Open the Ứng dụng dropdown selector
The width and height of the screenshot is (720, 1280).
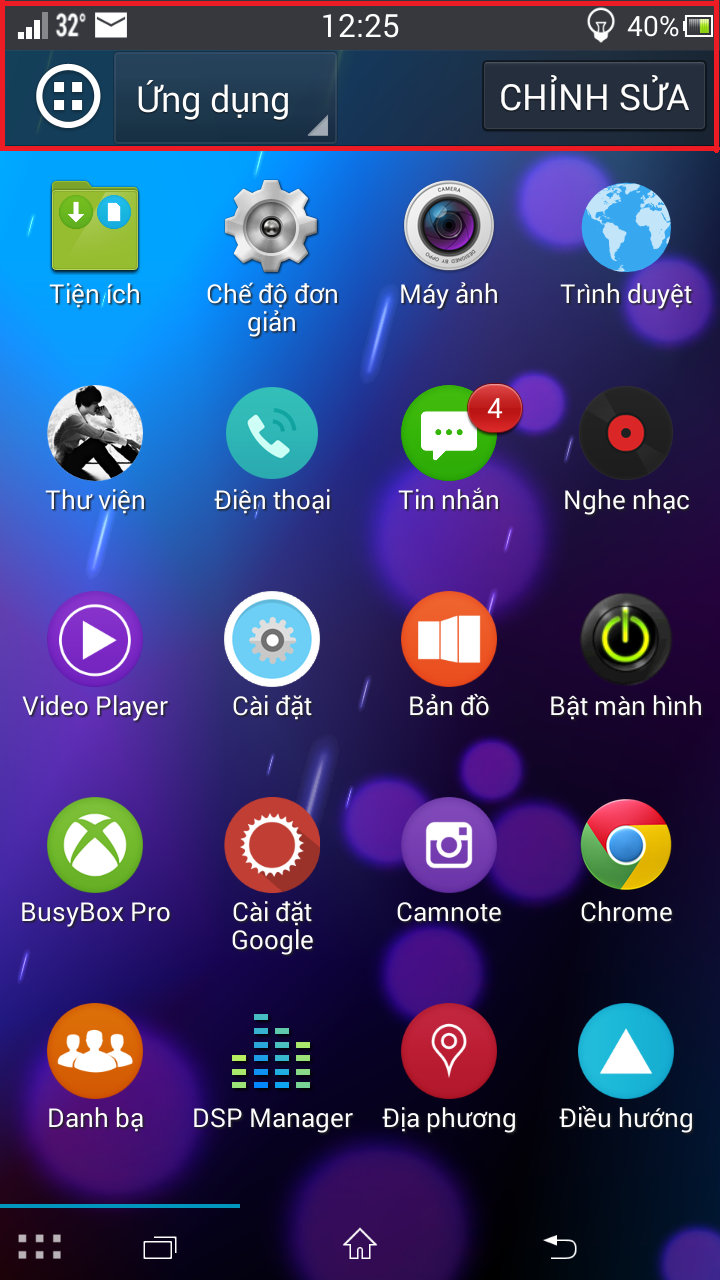224,97
